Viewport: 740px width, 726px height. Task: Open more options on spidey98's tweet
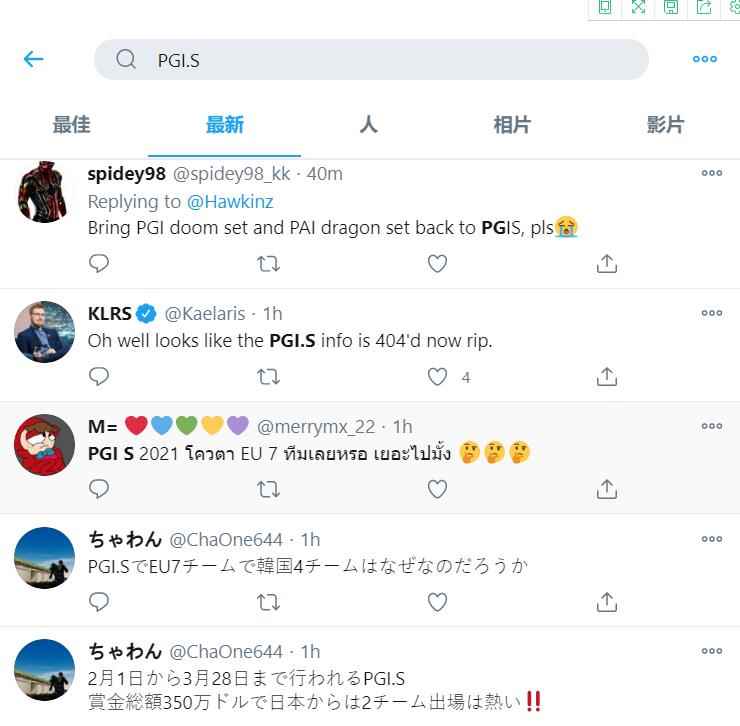(x=711, y=173)
